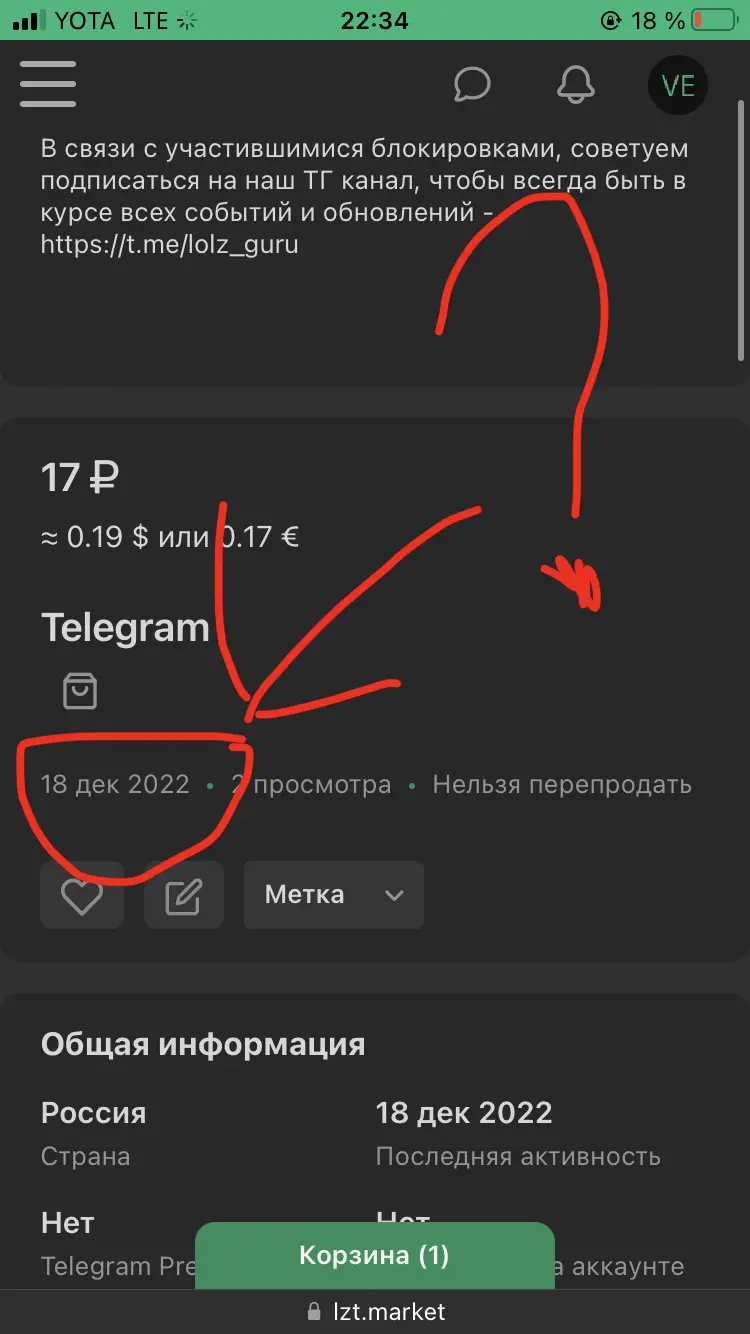Open the VE profile avatar
The width and height of the screenshot is (750, 1334).
pyautogui.click(x=678, y=85)
